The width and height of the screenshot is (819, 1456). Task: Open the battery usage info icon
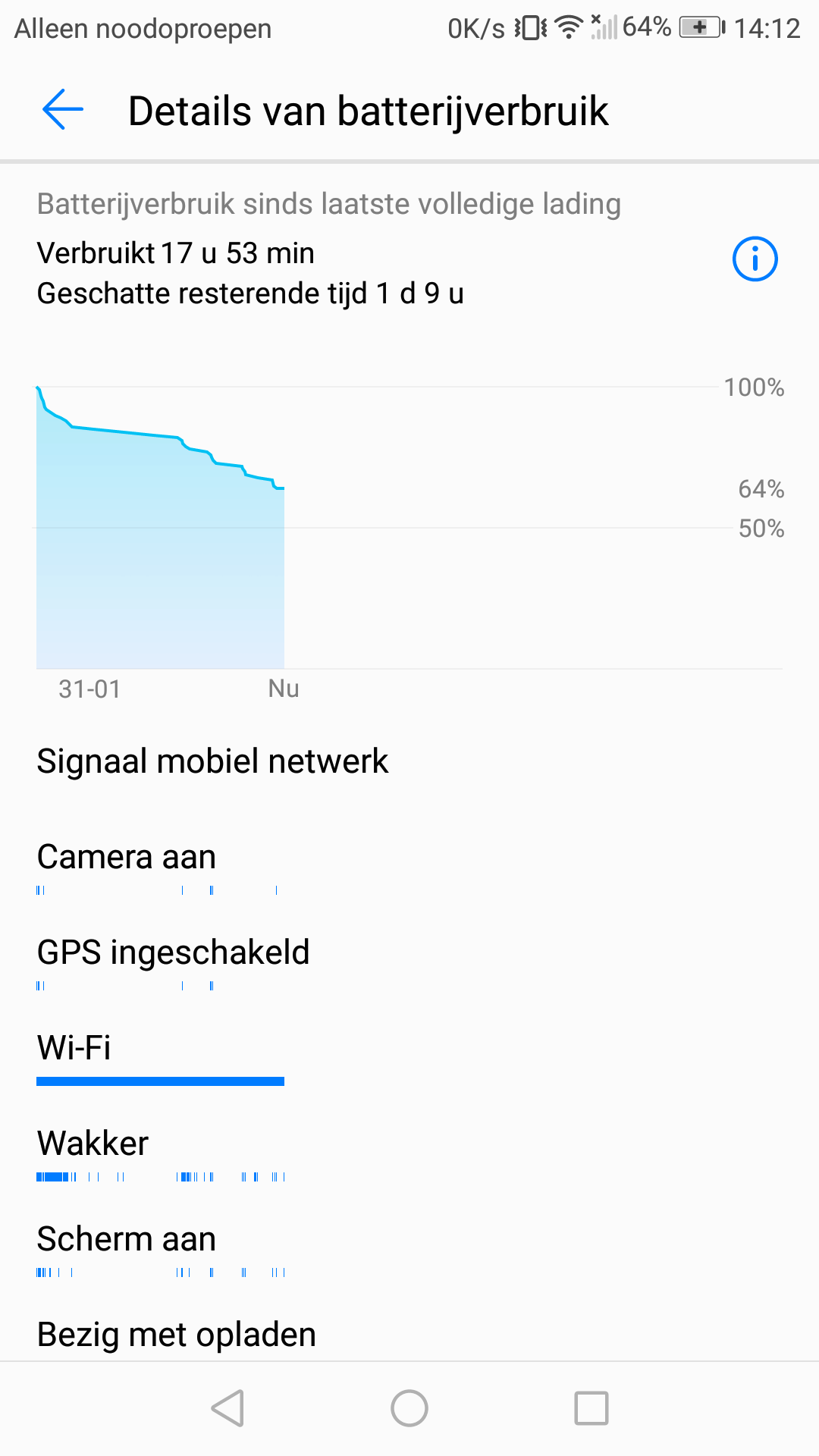click(755, 259)
